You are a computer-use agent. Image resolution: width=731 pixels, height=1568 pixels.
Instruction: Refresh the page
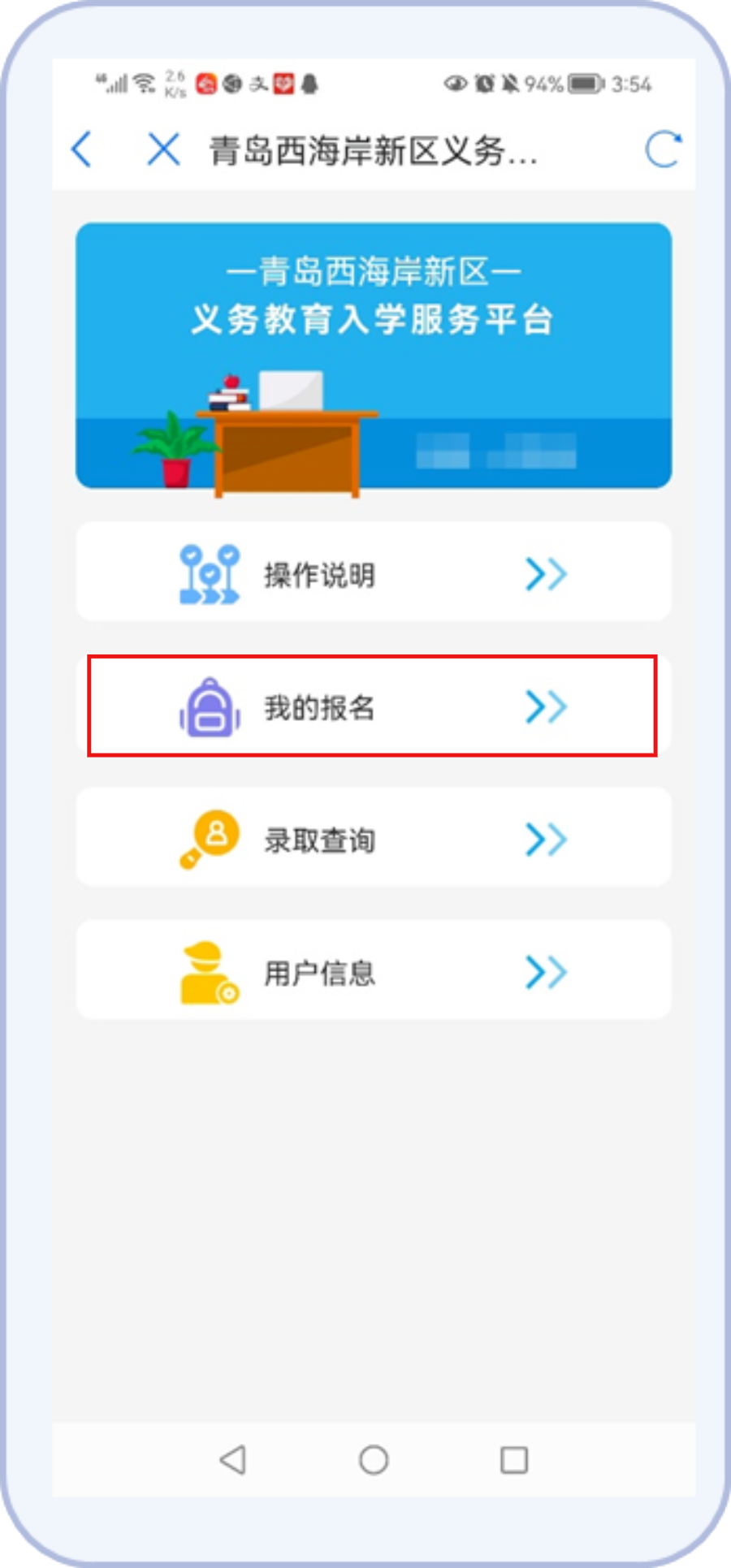[662, 149]
